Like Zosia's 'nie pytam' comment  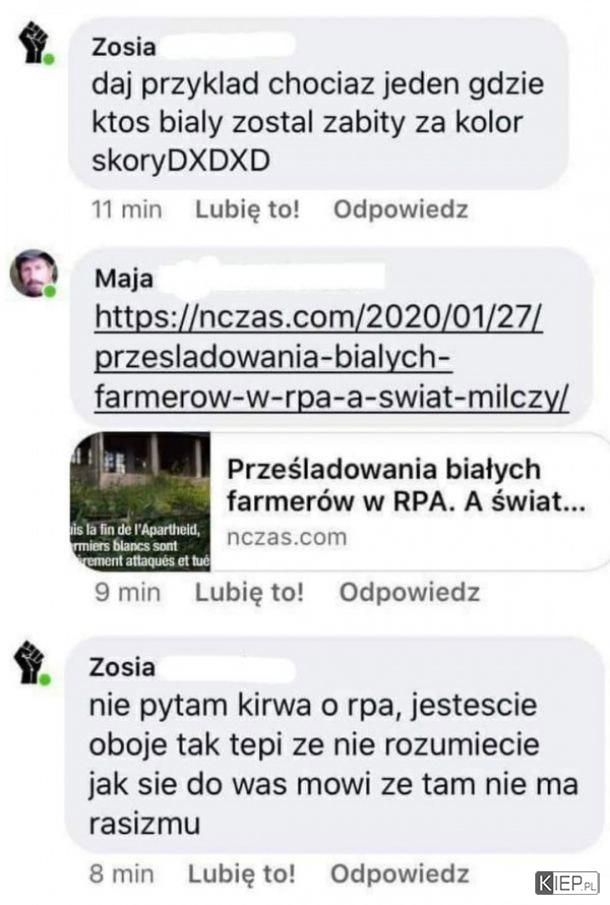pyautogui.click(x=242, y=874)
